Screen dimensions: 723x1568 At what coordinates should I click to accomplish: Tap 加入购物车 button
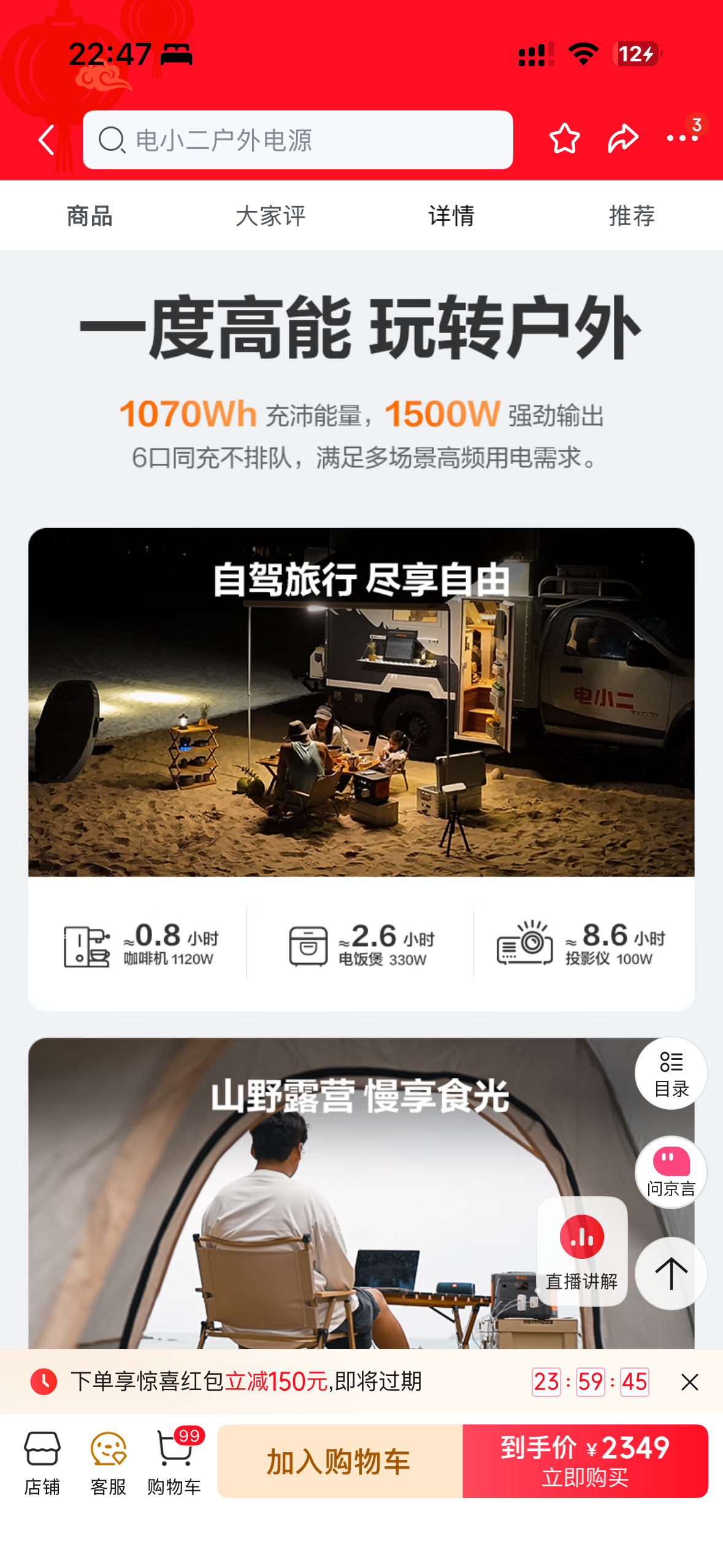click(339, 1461)
